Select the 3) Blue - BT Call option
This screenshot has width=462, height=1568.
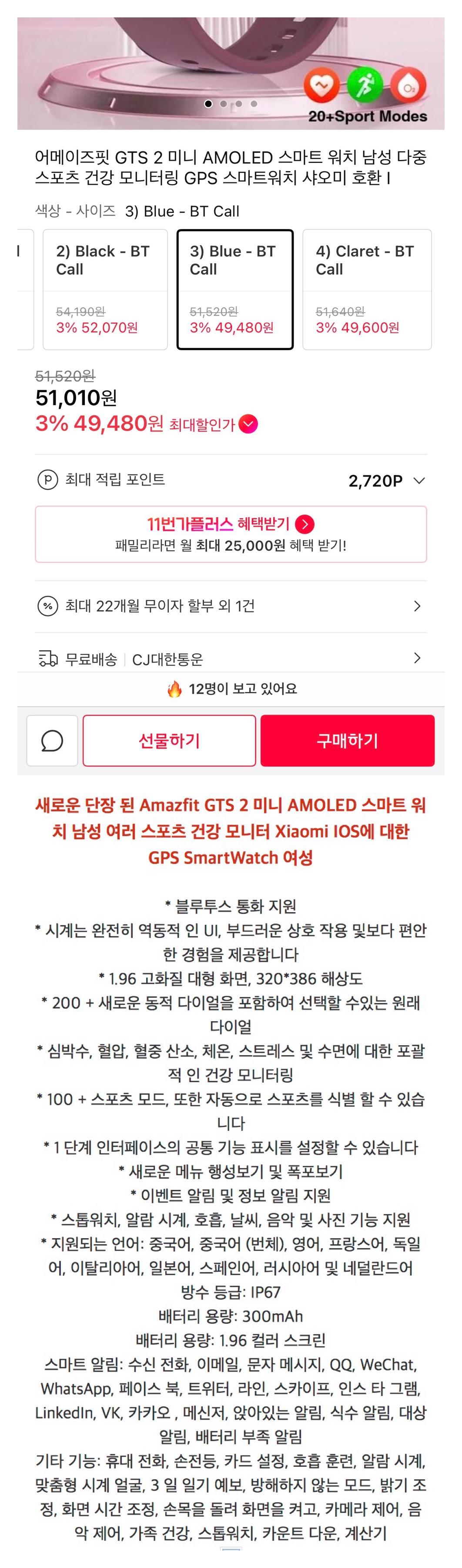pyautogui.click(x=234, y=289)
